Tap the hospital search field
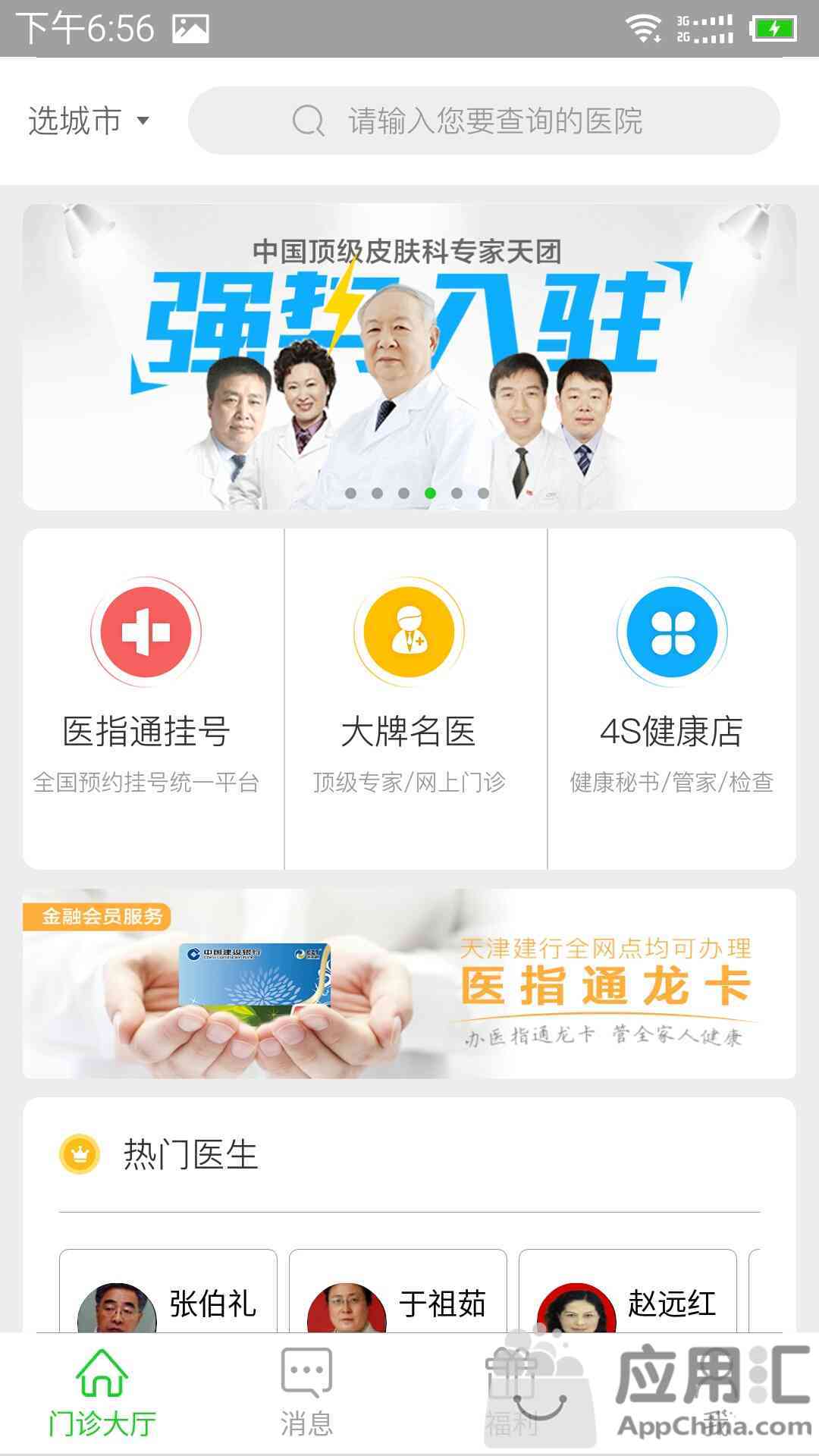 tap(484, 121)
